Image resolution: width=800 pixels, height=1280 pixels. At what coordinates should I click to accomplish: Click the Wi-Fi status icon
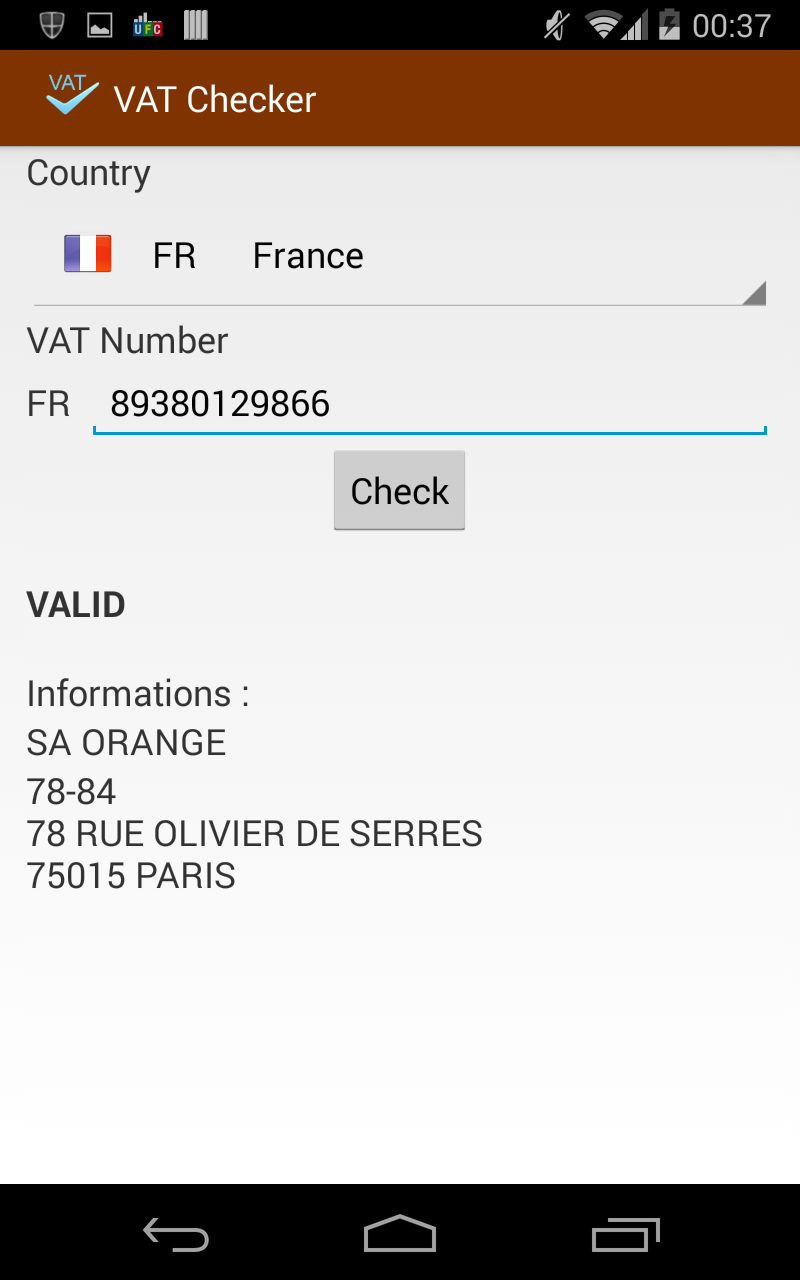(x=601, y=24)
